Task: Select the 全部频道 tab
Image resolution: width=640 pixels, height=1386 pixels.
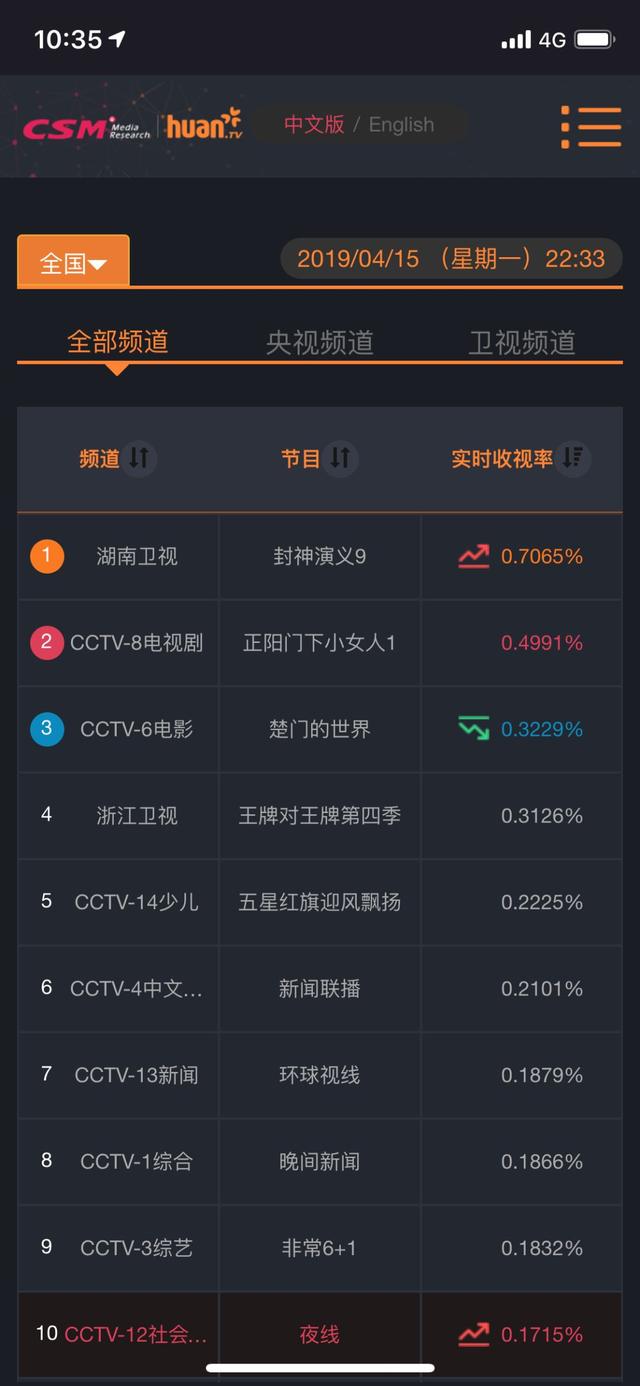Action: (x=117, y=342)
